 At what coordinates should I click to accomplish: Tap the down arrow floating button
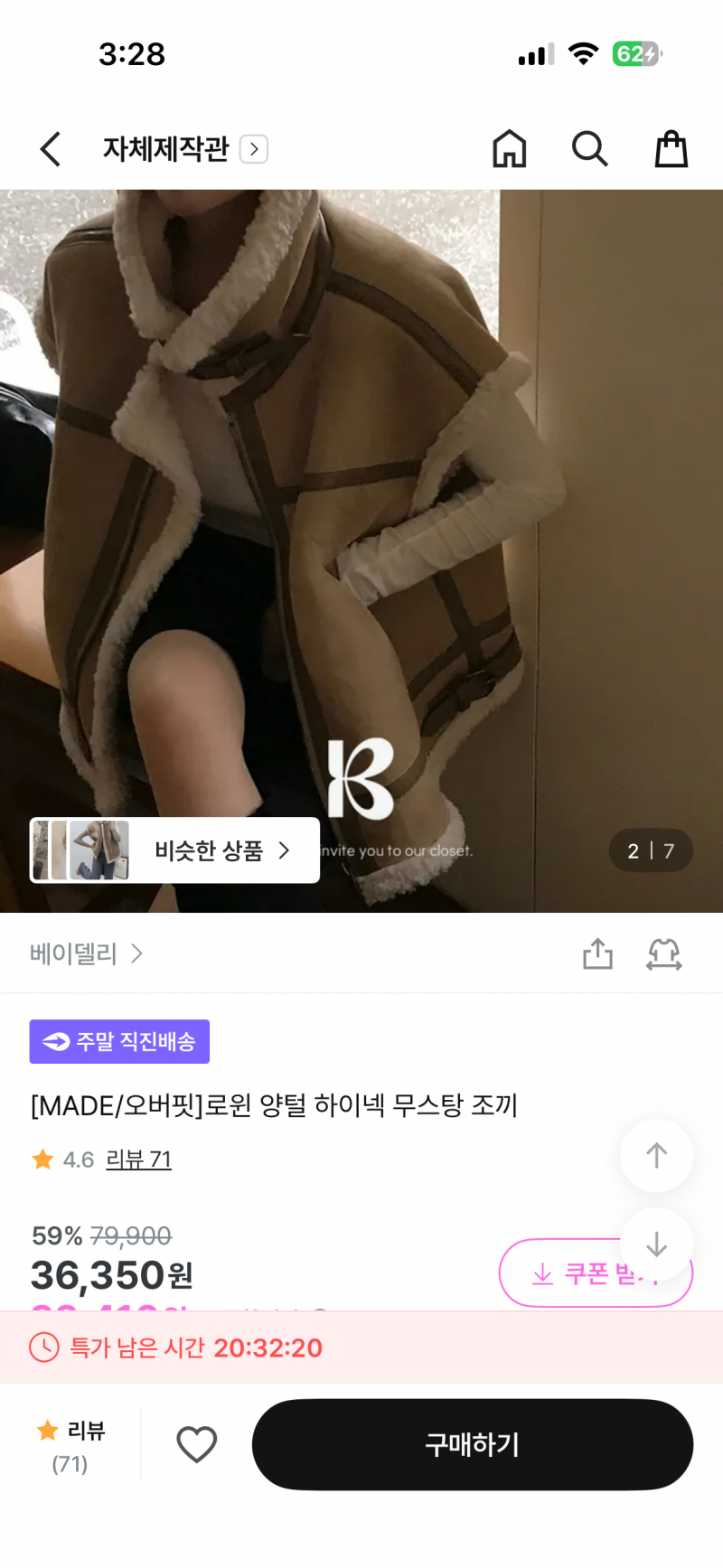tap(657, 1243)
